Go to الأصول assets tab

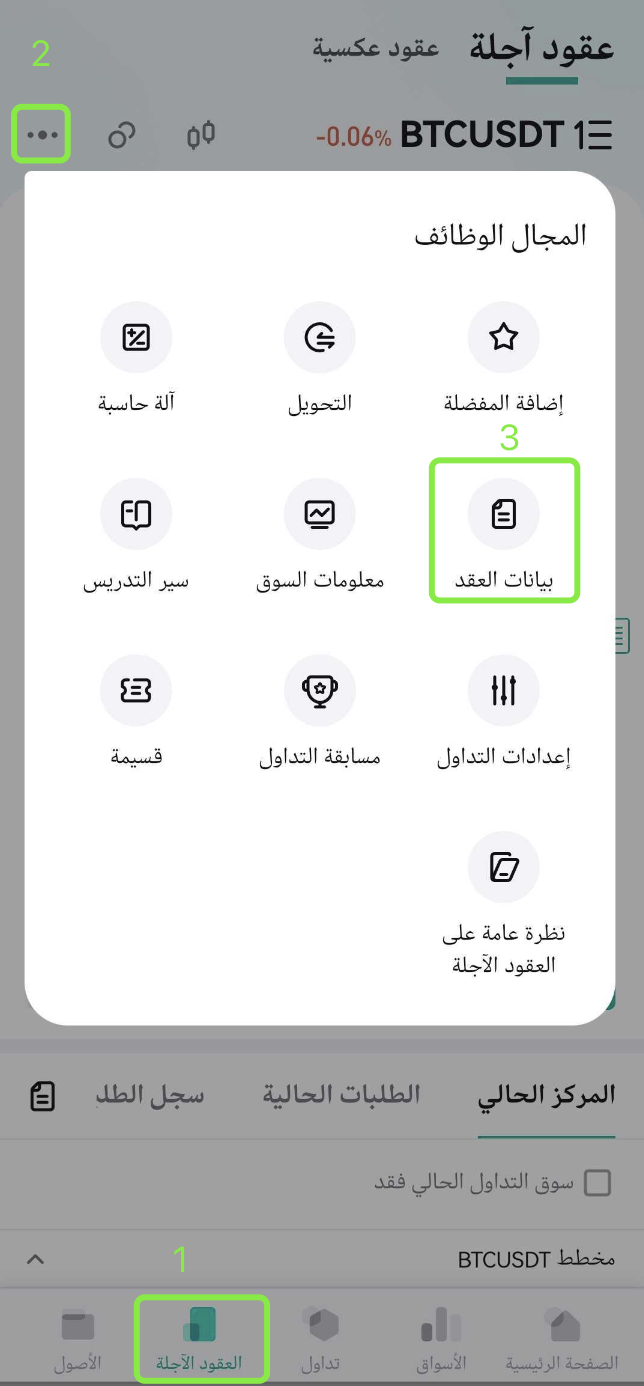[x=77, y=1338]
